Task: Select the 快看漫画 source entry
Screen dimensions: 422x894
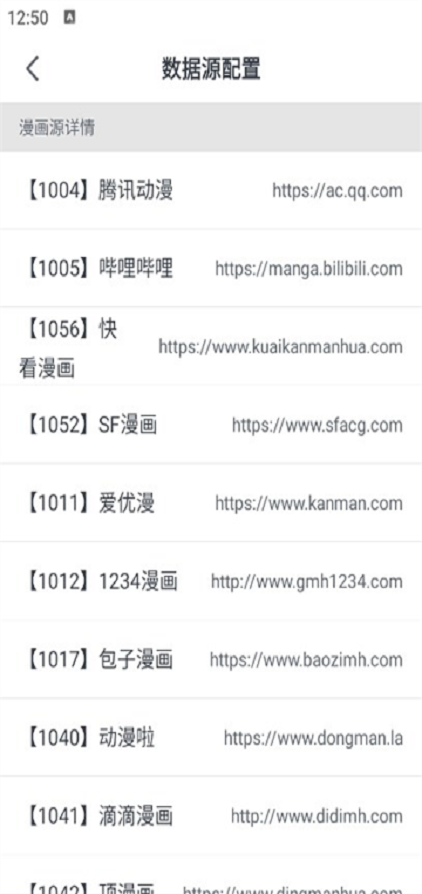Action: (x=211, y=347)
